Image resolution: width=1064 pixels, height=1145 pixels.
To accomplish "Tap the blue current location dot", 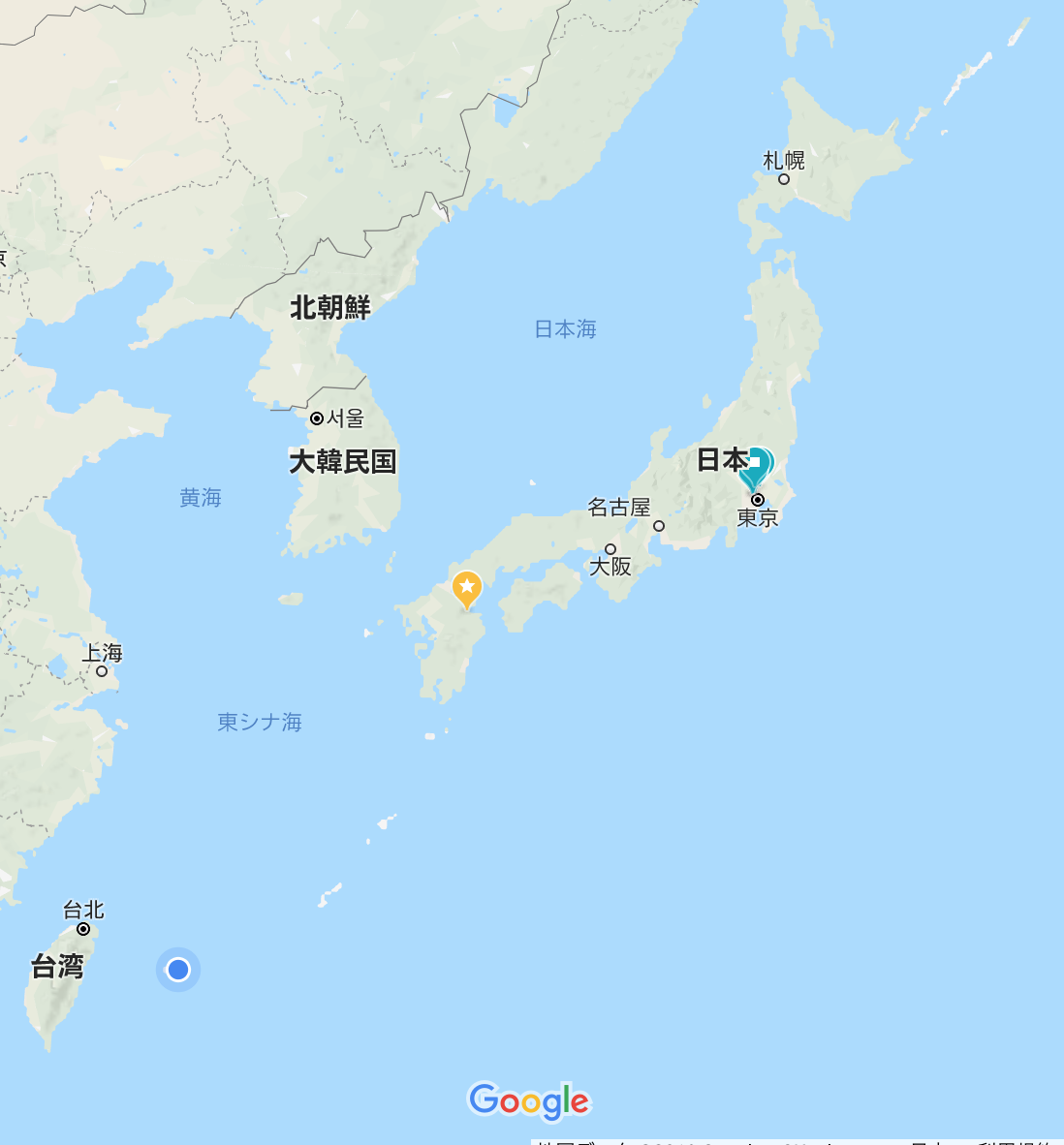I will (178, 970).
